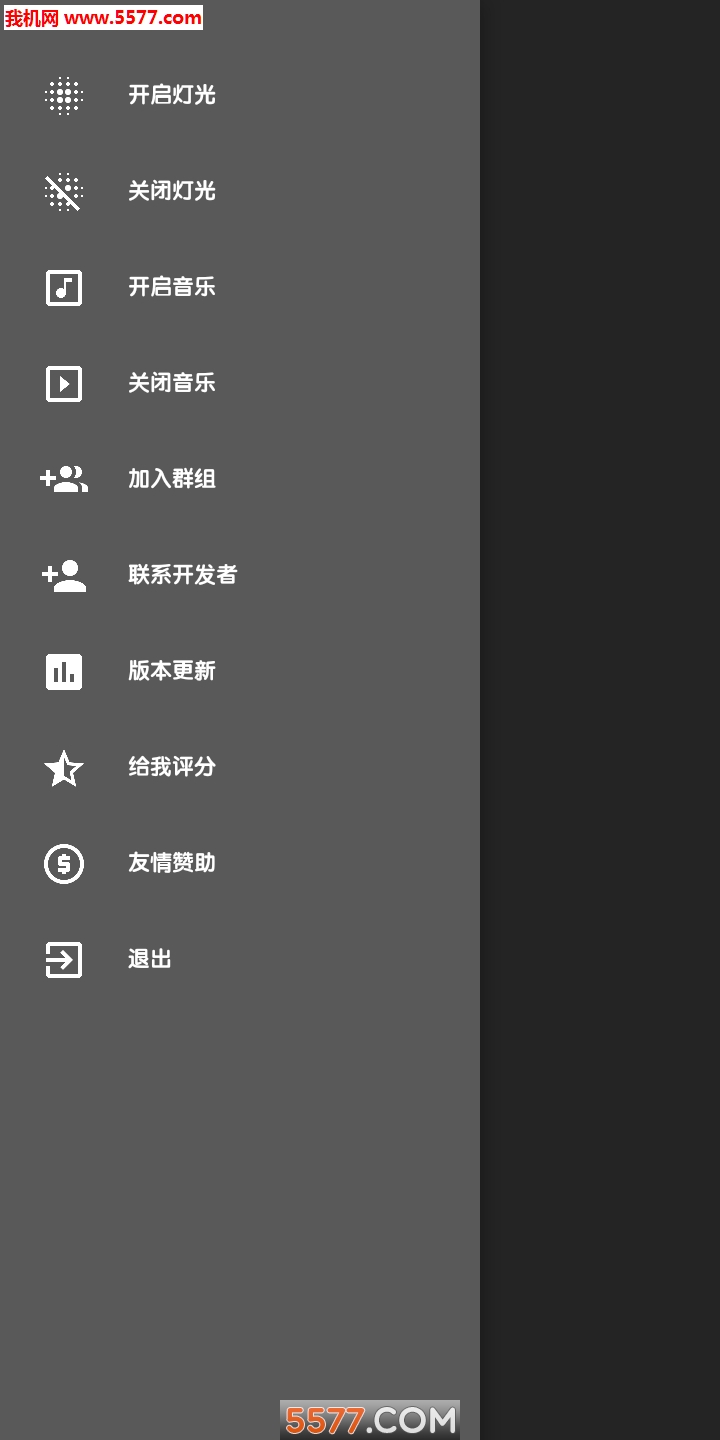Click the crossed-out light icon to disable lighting

coord(63,191)
